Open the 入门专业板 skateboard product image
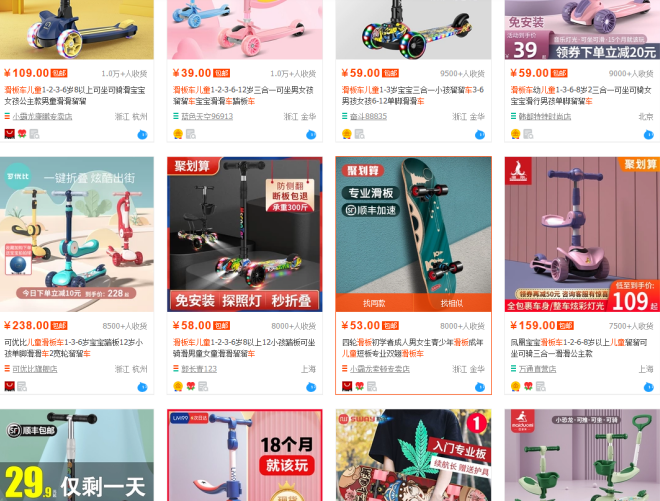 click(x=413, y=455)
